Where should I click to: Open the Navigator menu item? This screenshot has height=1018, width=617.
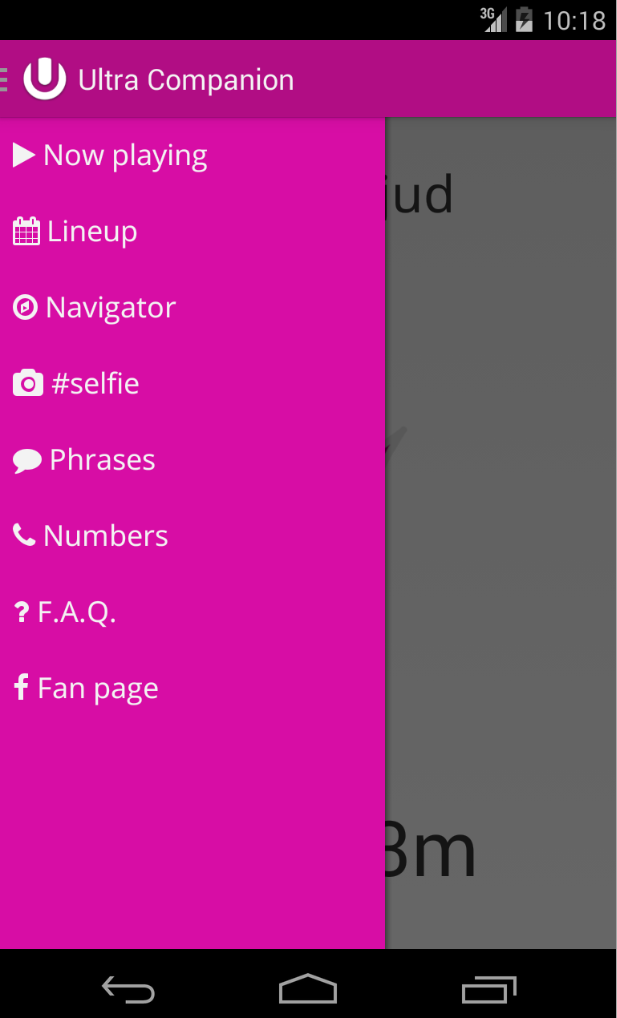point(95,307)
